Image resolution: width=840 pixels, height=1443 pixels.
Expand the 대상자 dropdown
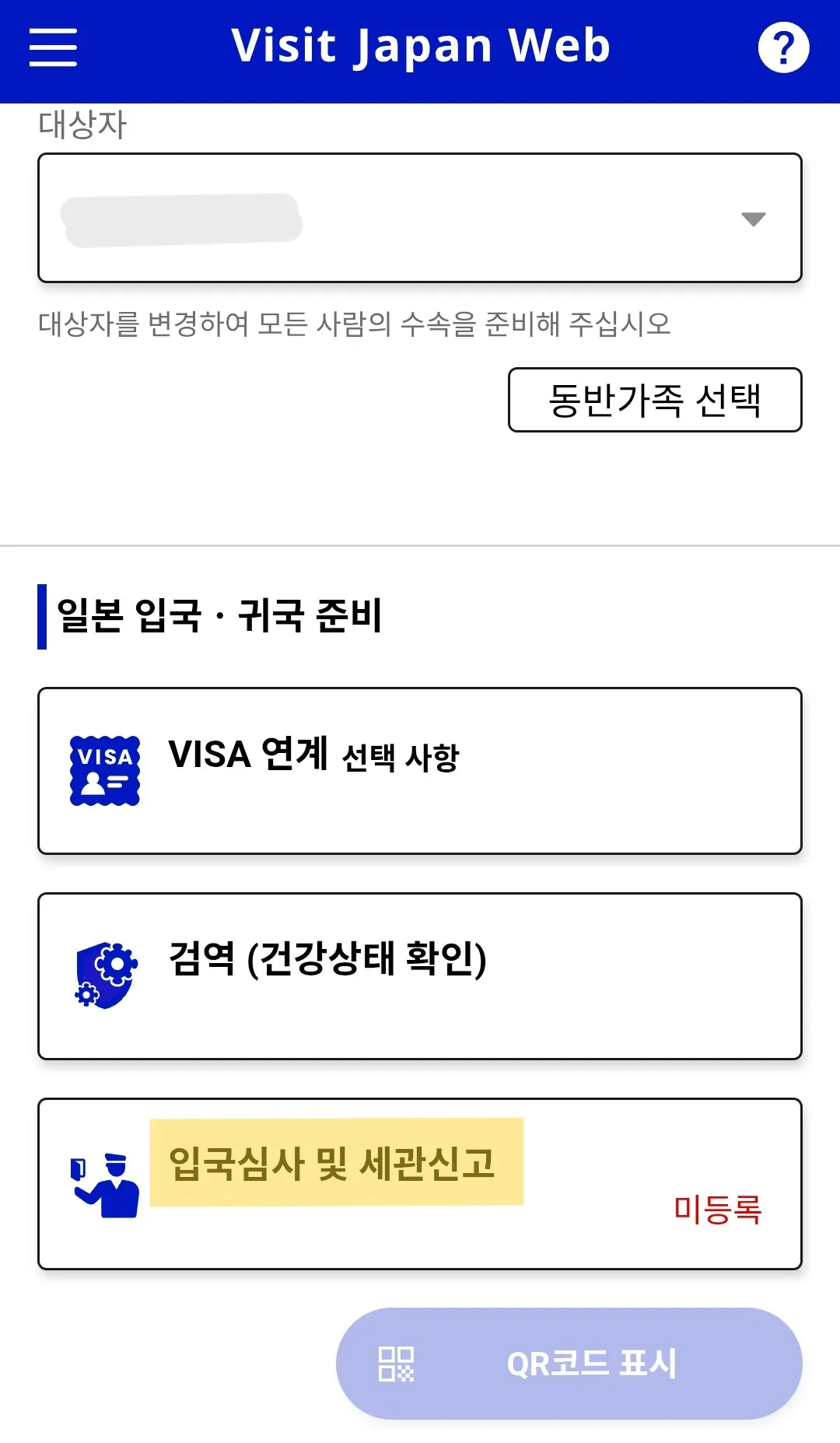(420, 218)
